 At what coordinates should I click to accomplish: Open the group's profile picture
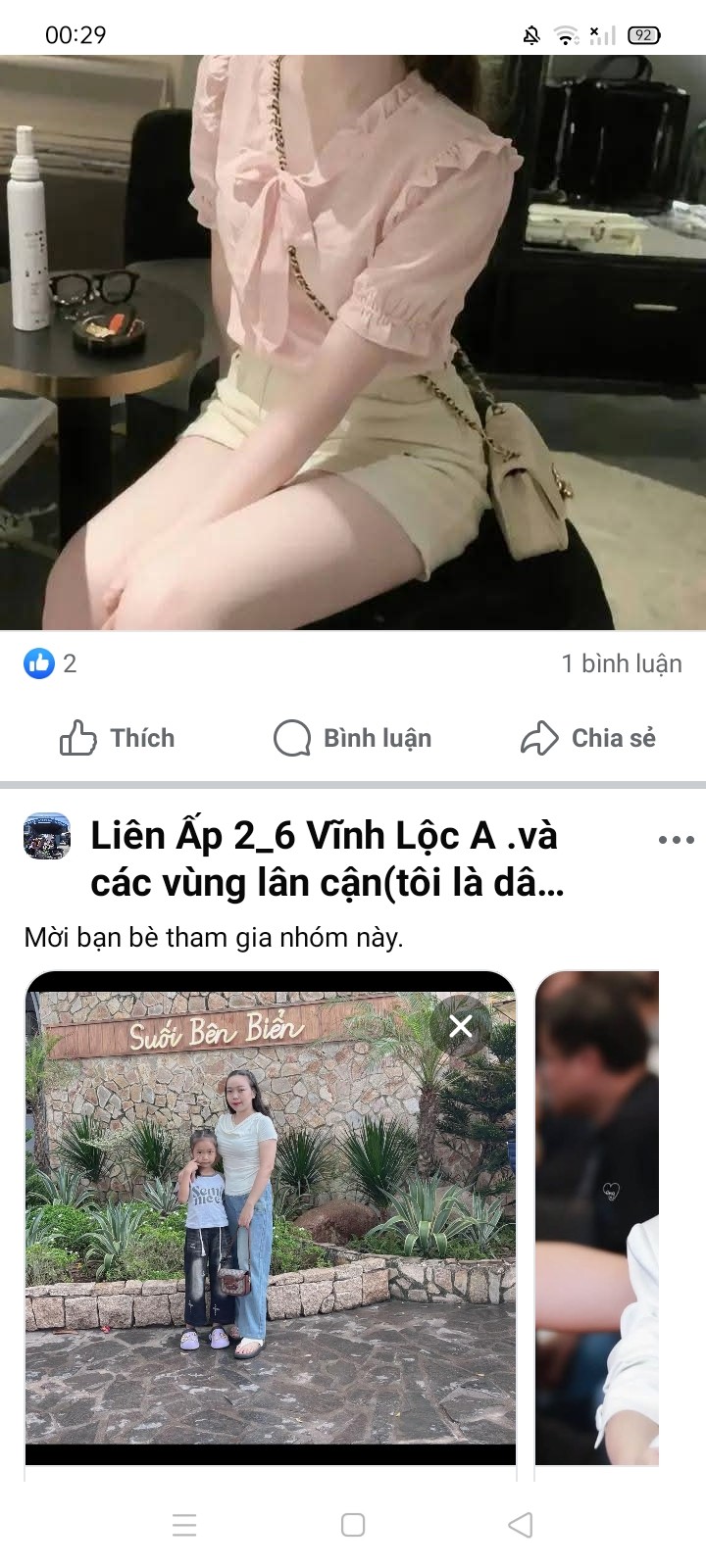click(x=47, y=836)
